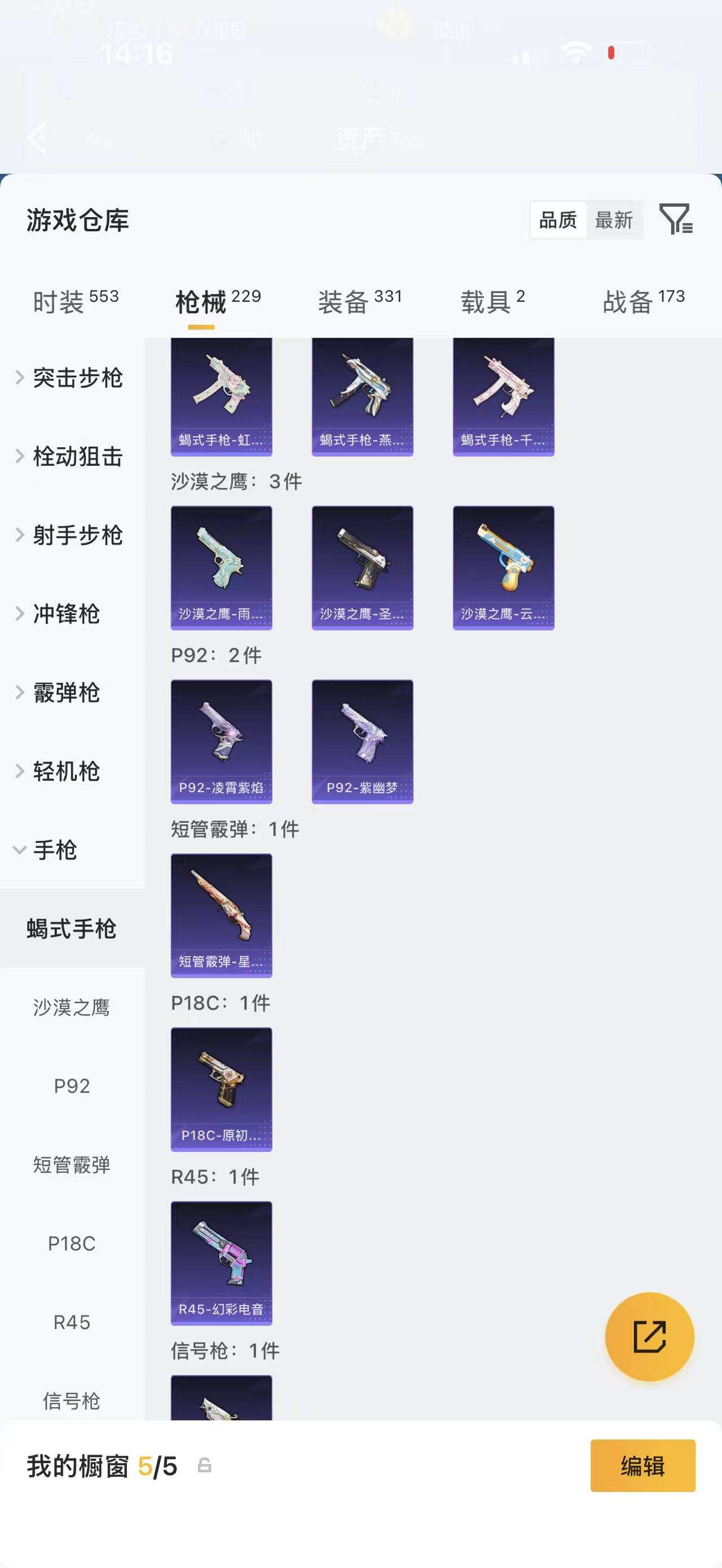Open the filter funnel icon

677,223
